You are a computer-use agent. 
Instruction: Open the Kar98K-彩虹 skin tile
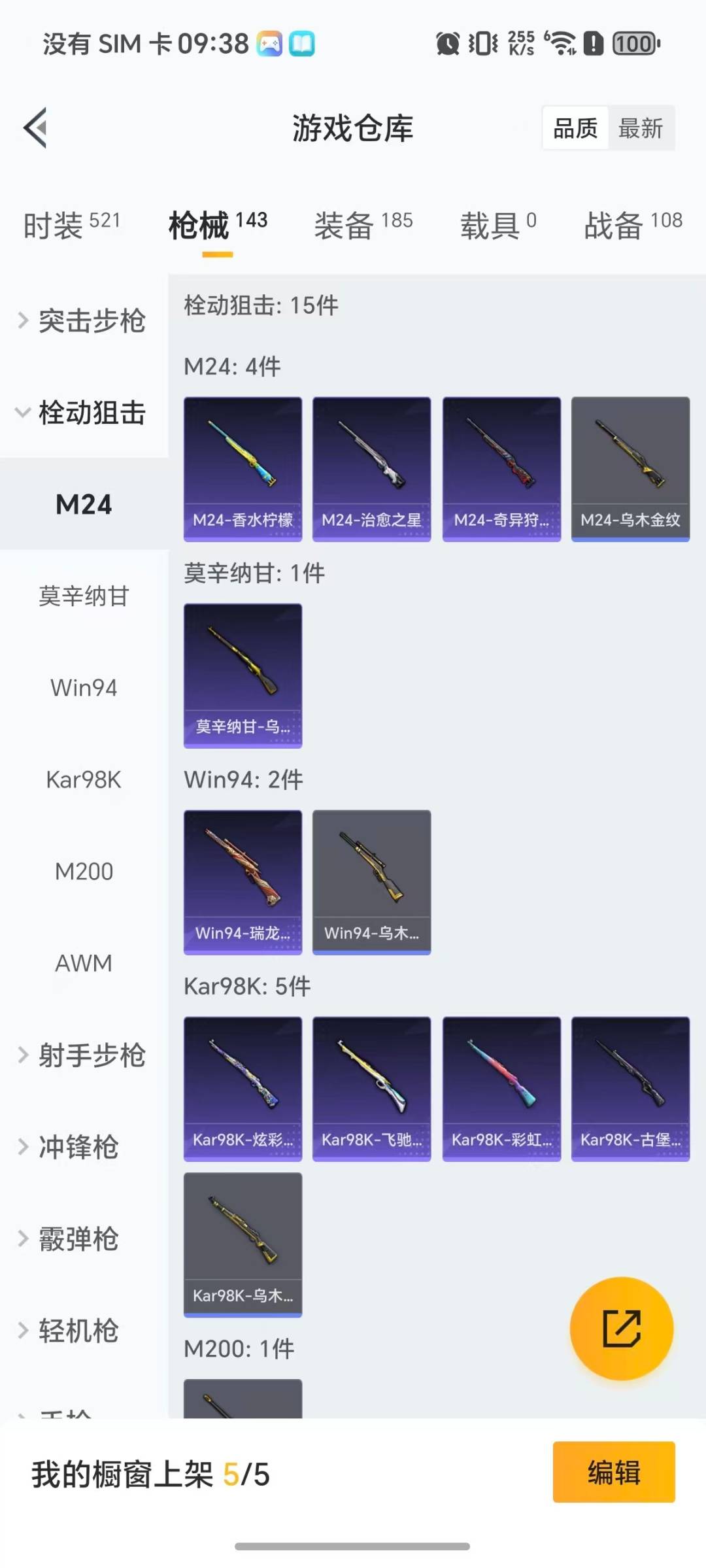(501, 1089)
